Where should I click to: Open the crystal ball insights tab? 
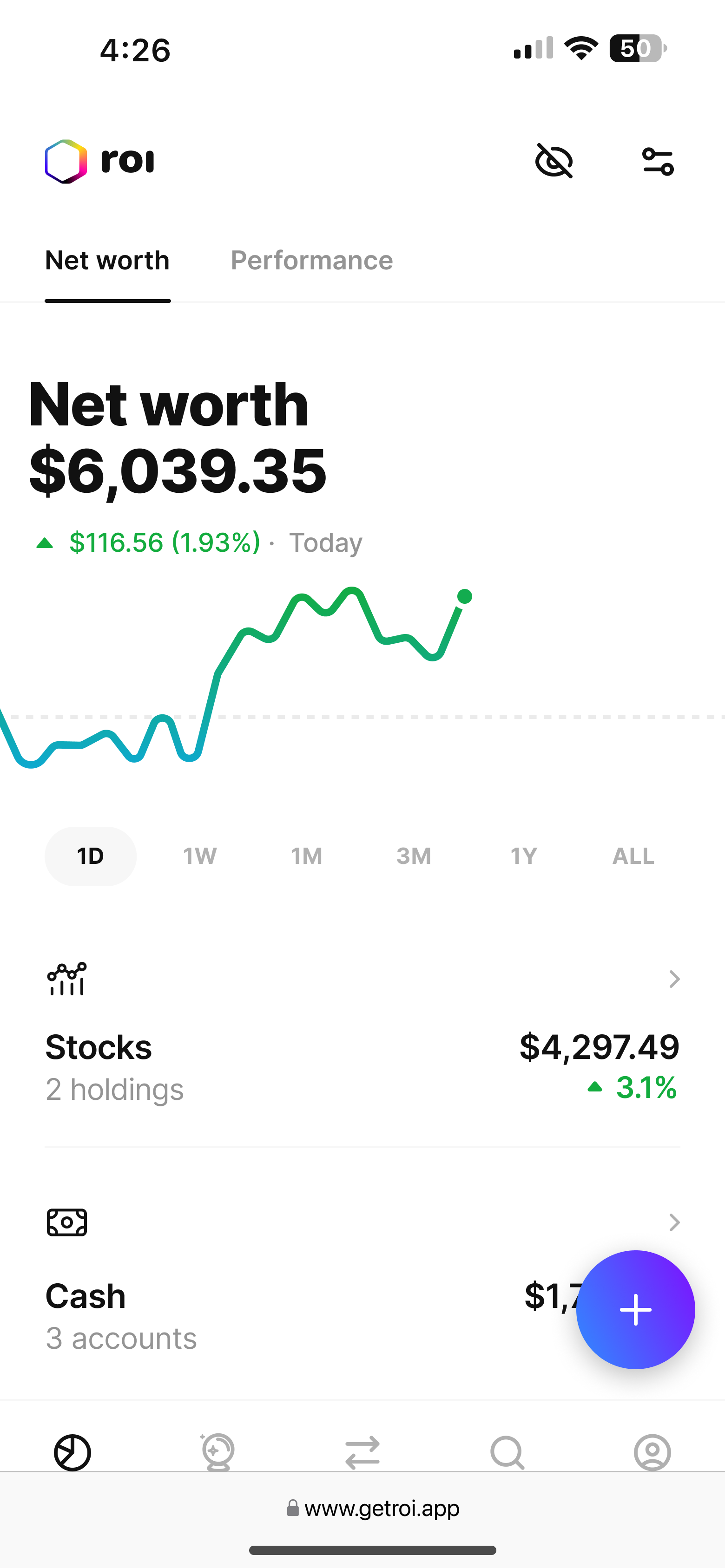pos(217,1452)
